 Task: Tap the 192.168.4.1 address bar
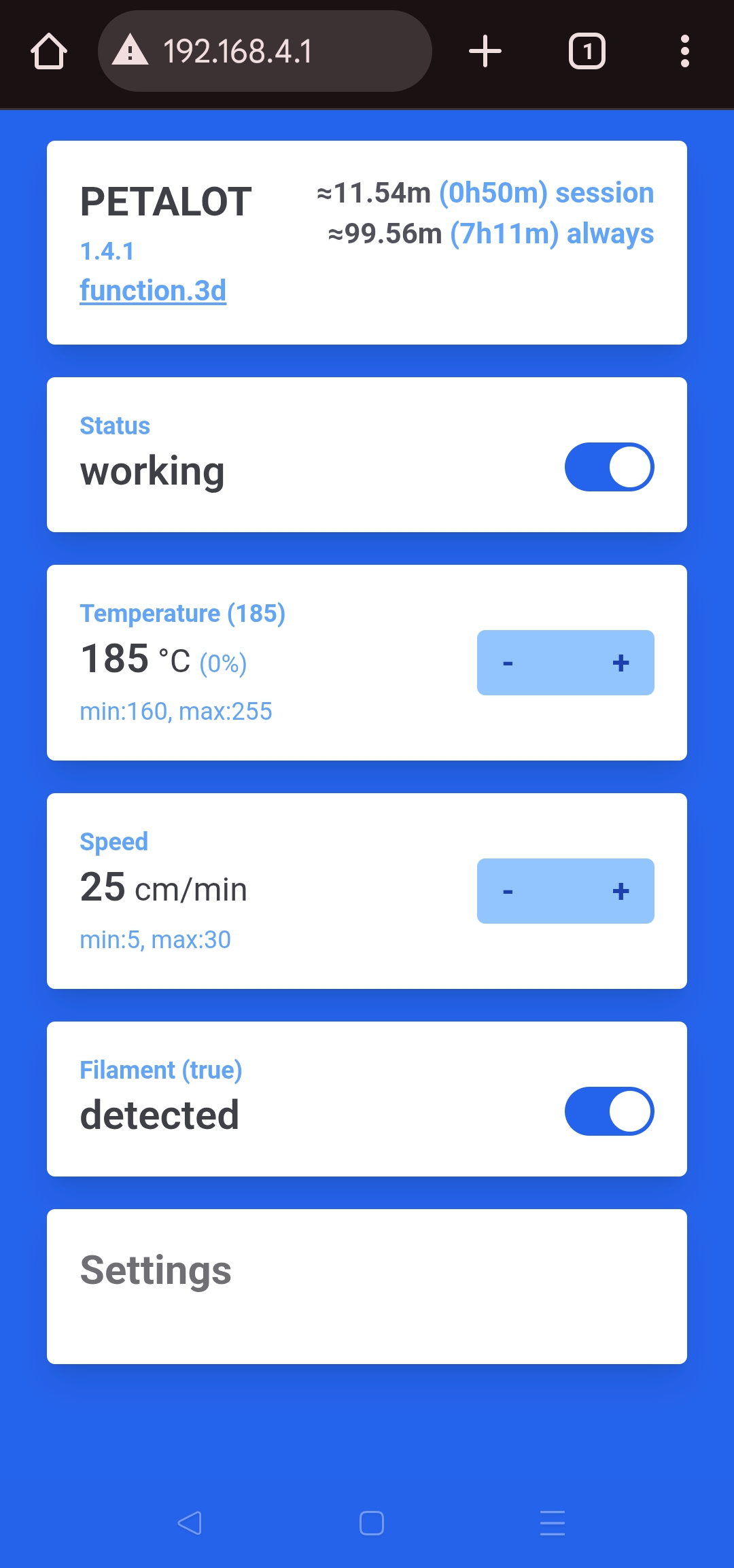click(x=265, y=52)
